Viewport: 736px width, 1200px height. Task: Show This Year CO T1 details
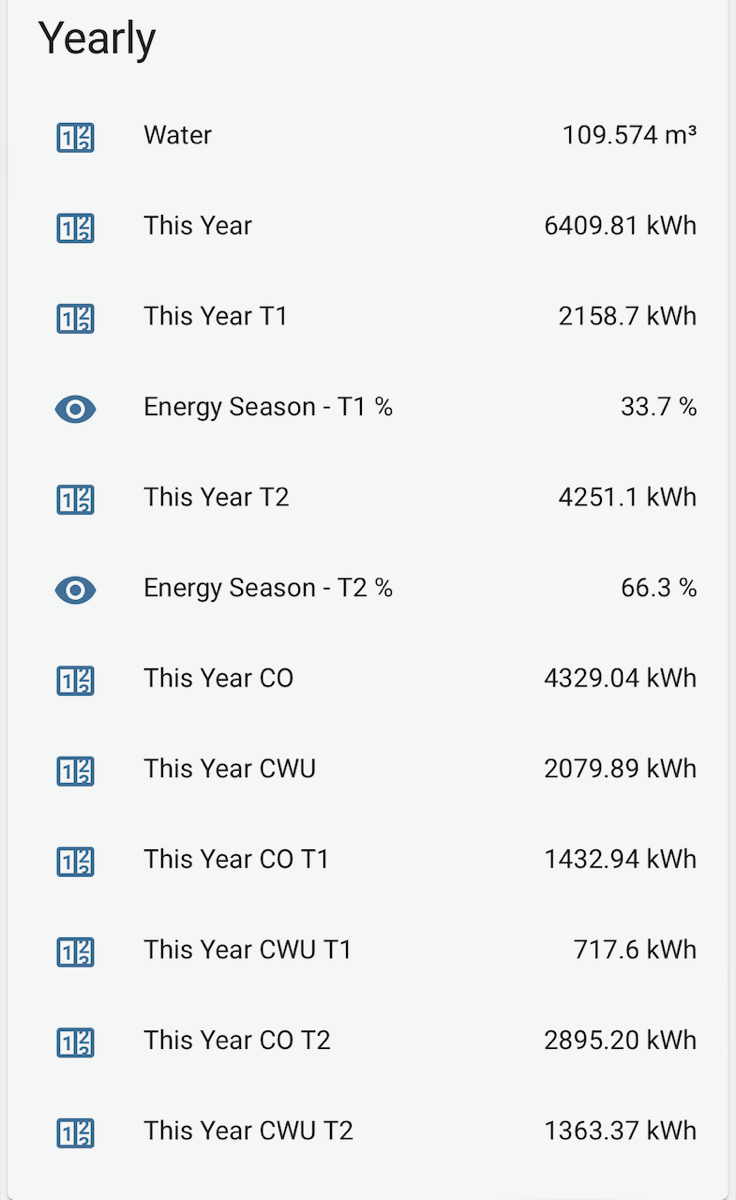(x=236, y=859)
